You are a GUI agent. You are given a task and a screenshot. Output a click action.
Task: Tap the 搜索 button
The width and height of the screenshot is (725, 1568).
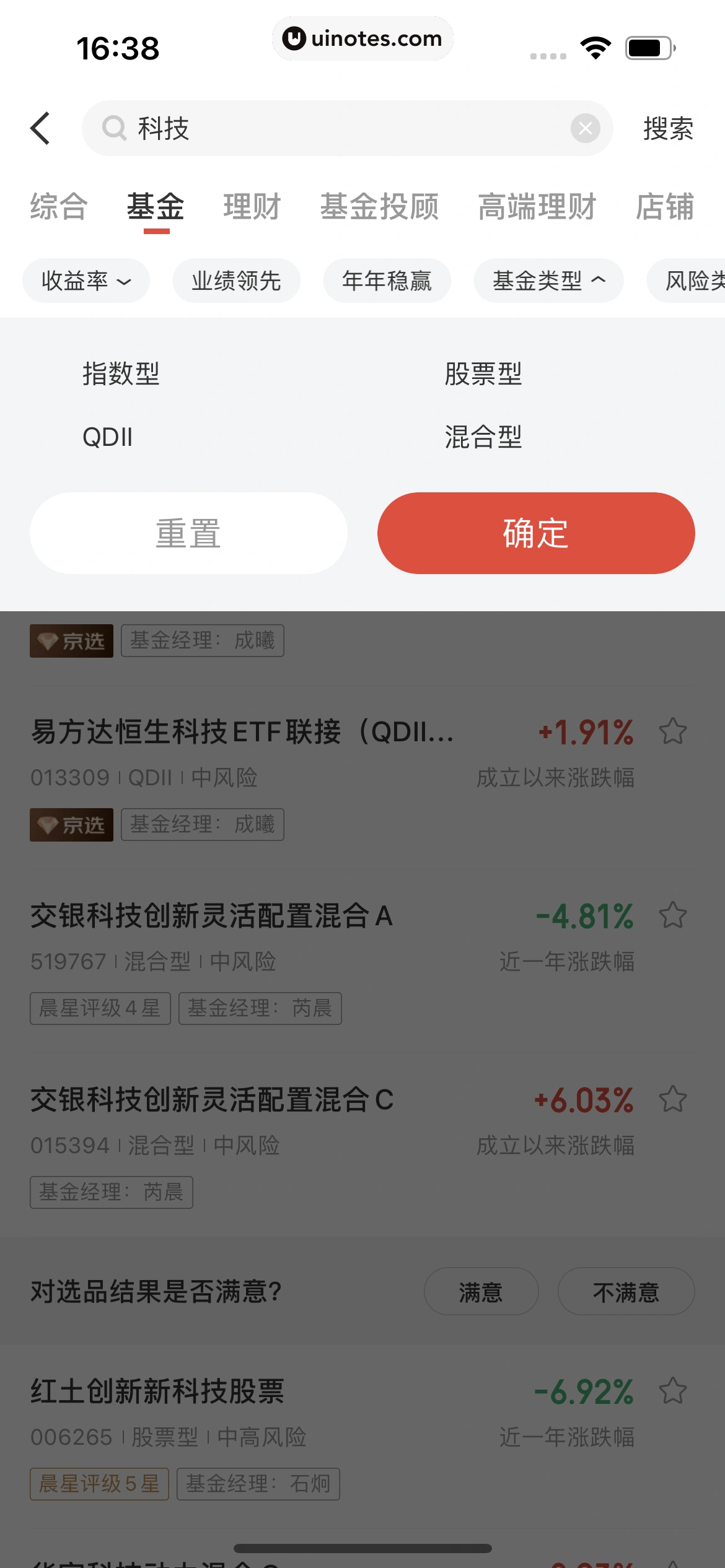coord(668,128)
